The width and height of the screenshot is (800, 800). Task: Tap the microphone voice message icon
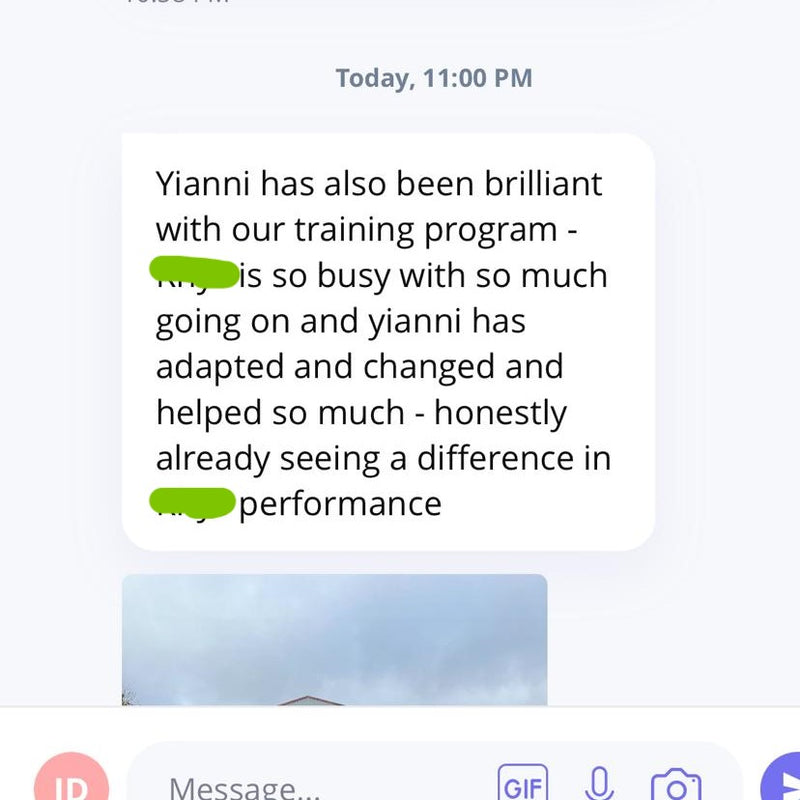(599, 785)
